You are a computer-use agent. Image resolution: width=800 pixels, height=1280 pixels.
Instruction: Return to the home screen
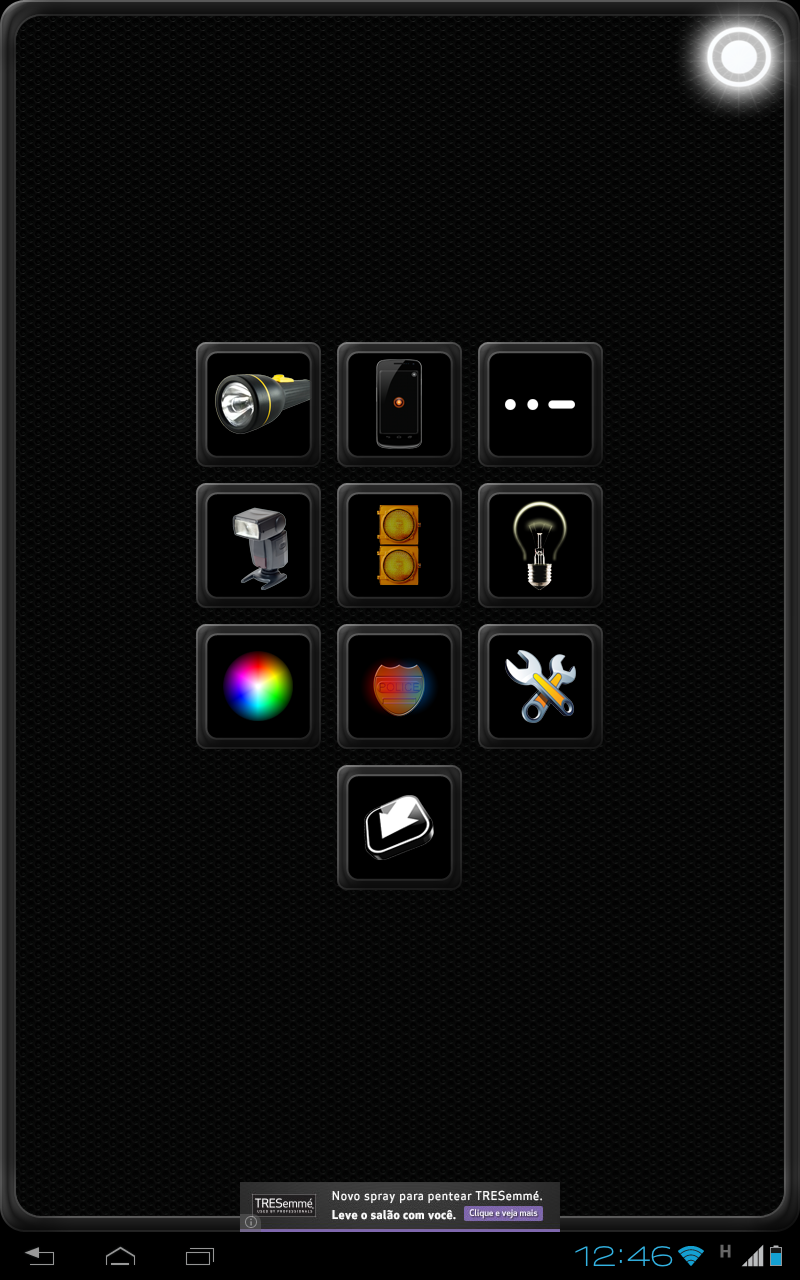pos(120,1255)
